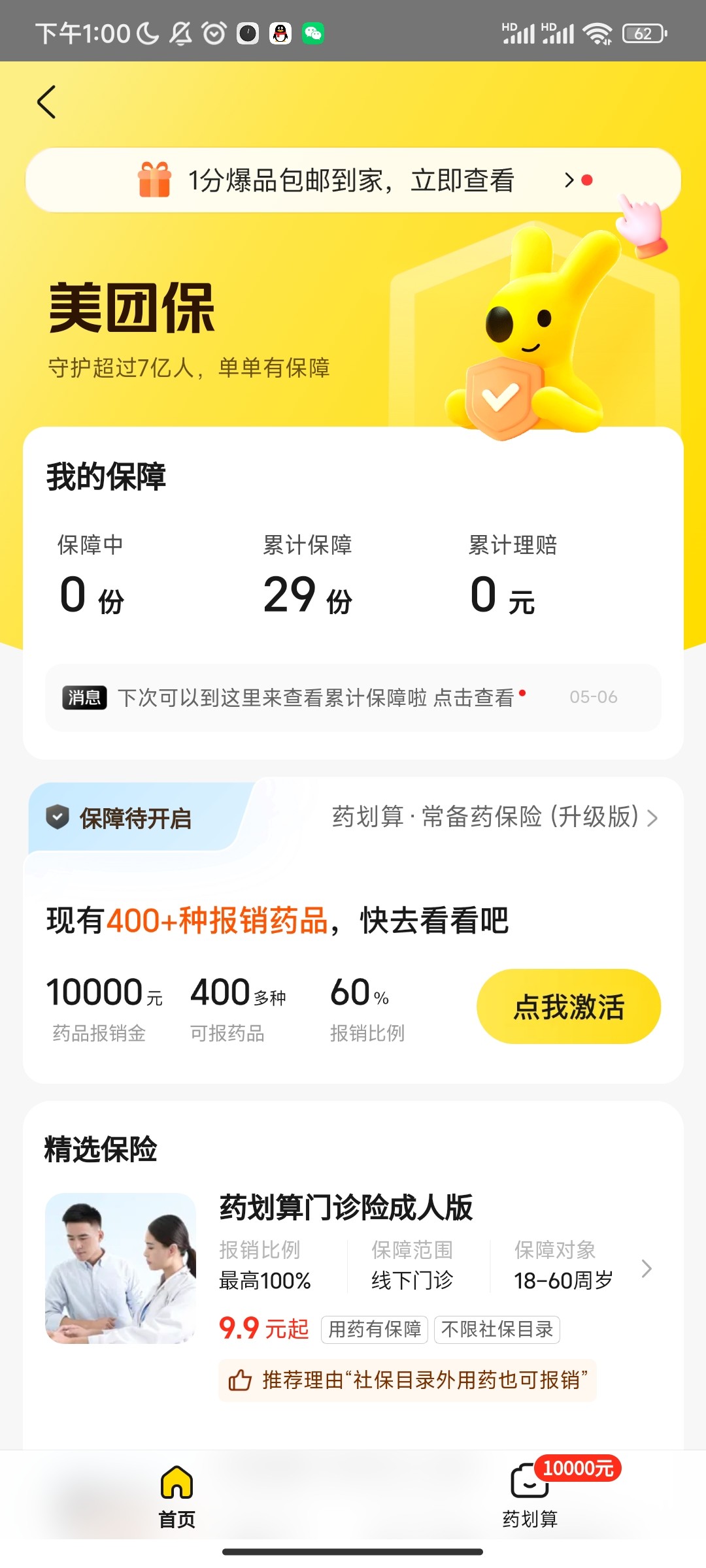View 保障中 policies count
The width and height of the screenshot is (706, 1568).
pyautogui.click(x=92, y=576)
